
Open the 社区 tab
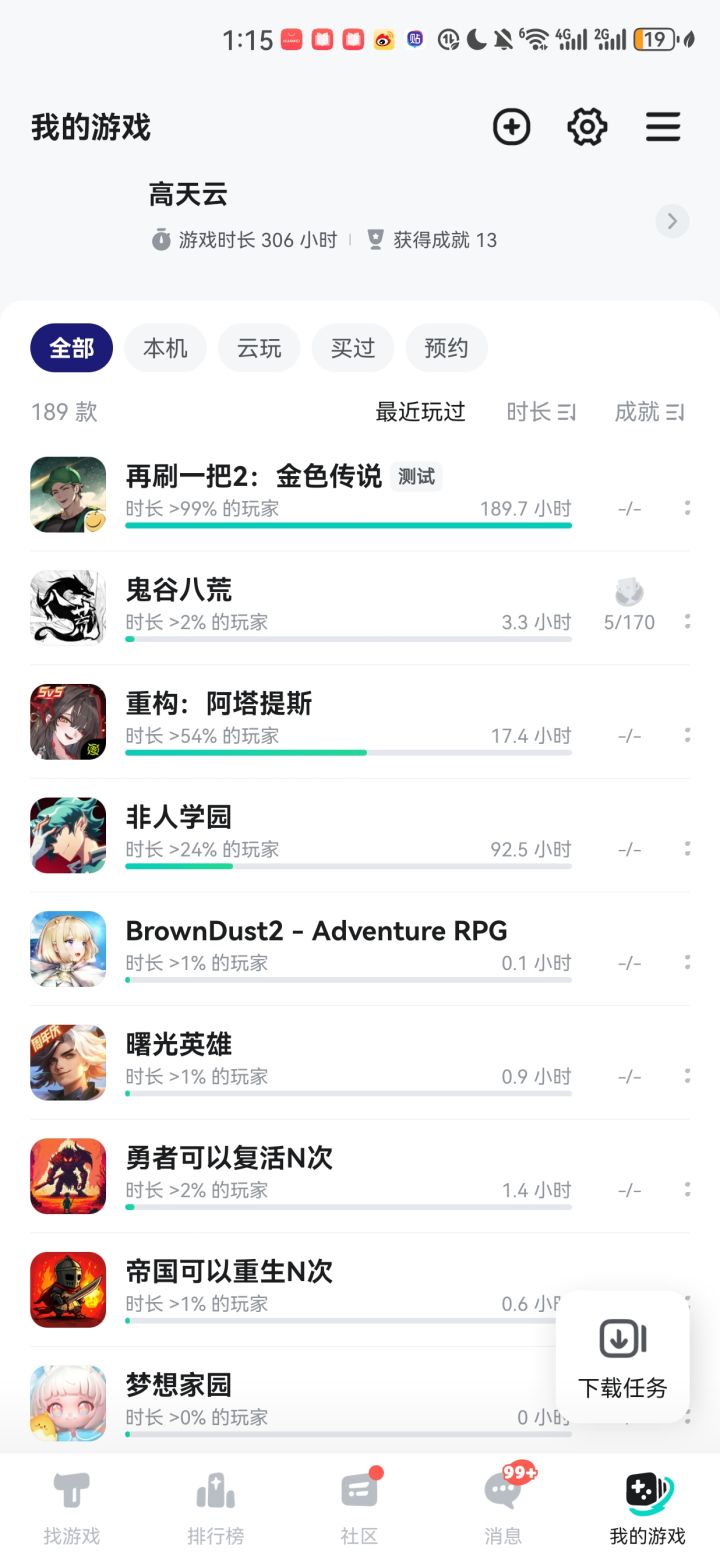tap(359, 1508)
